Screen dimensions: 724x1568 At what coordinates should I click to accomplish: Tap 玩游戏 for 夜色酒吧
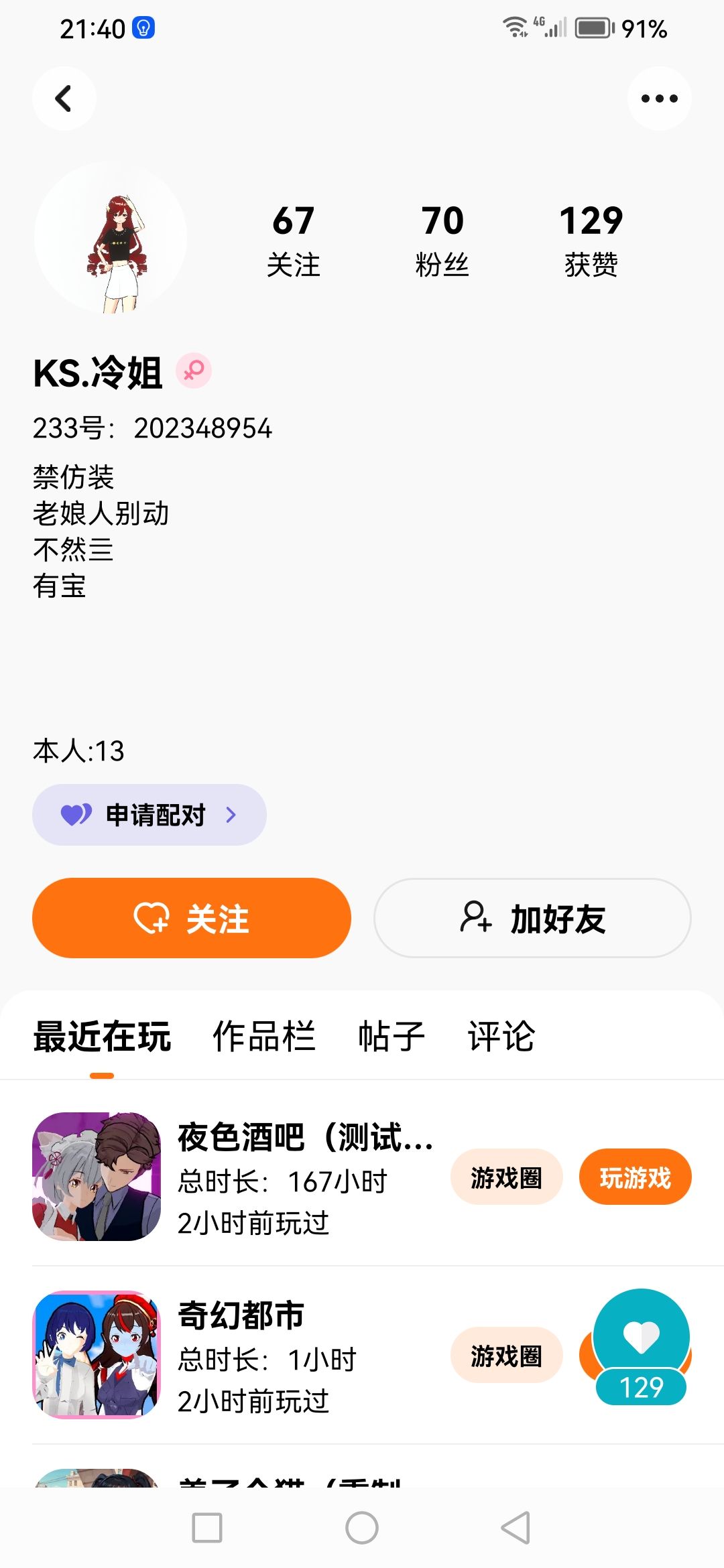click(635, 1177)
